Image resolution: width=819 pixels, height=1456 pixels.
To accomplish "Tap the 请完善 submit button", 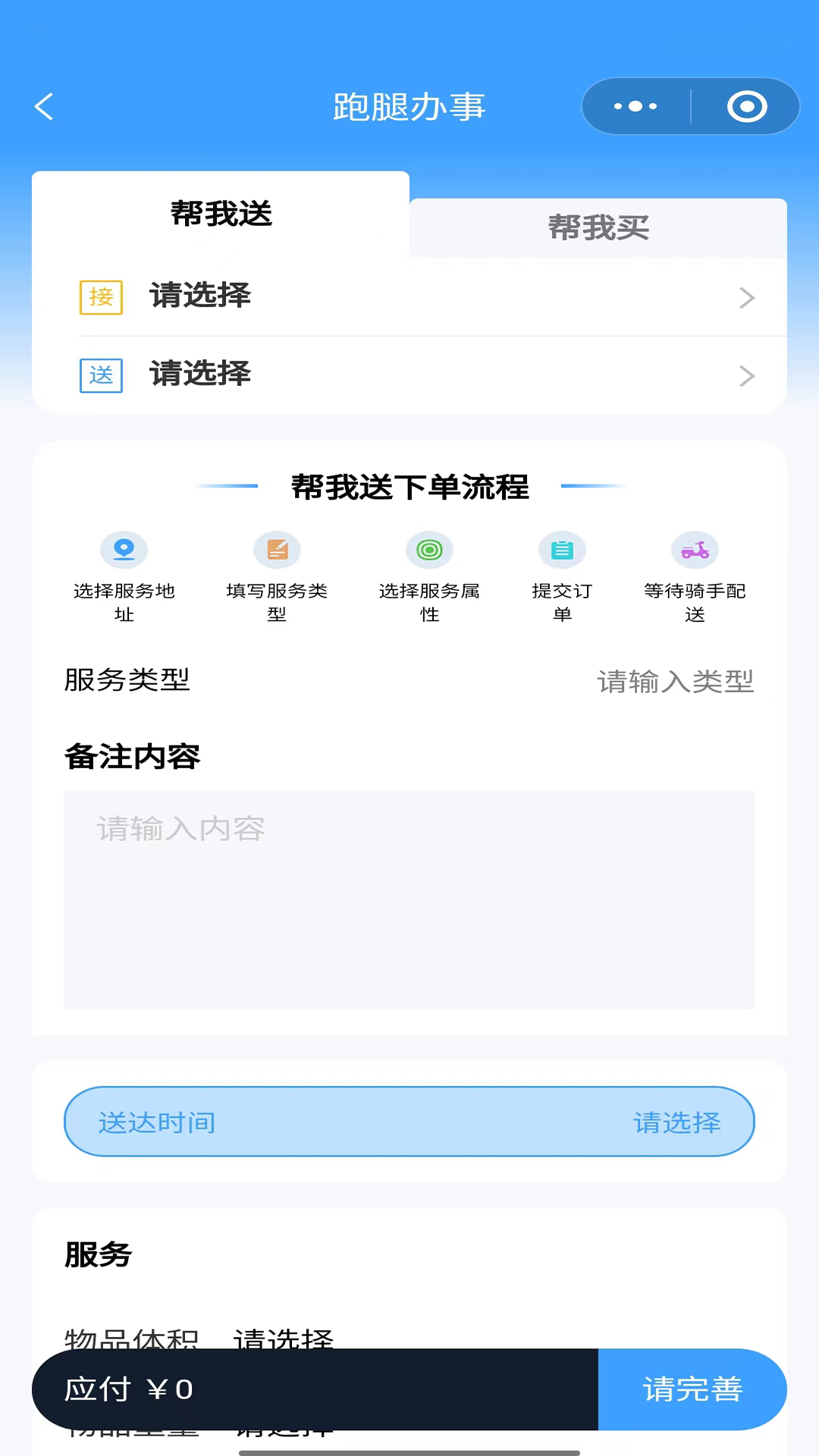I will pyautogui.click(x=692, y=1389).
